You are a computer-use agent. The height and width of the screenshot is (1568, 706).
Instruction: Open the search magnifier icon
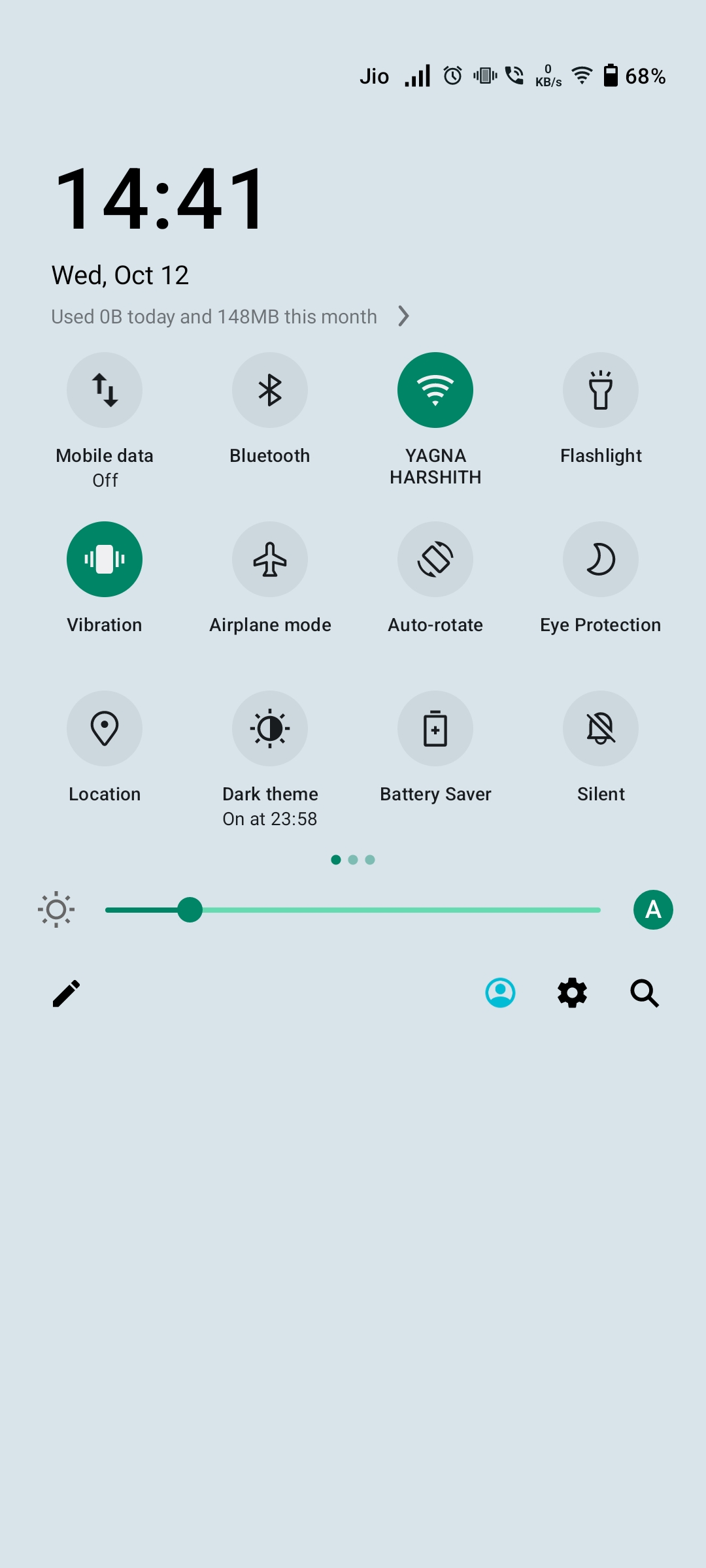pyautogui.click(x=645, y=993)
